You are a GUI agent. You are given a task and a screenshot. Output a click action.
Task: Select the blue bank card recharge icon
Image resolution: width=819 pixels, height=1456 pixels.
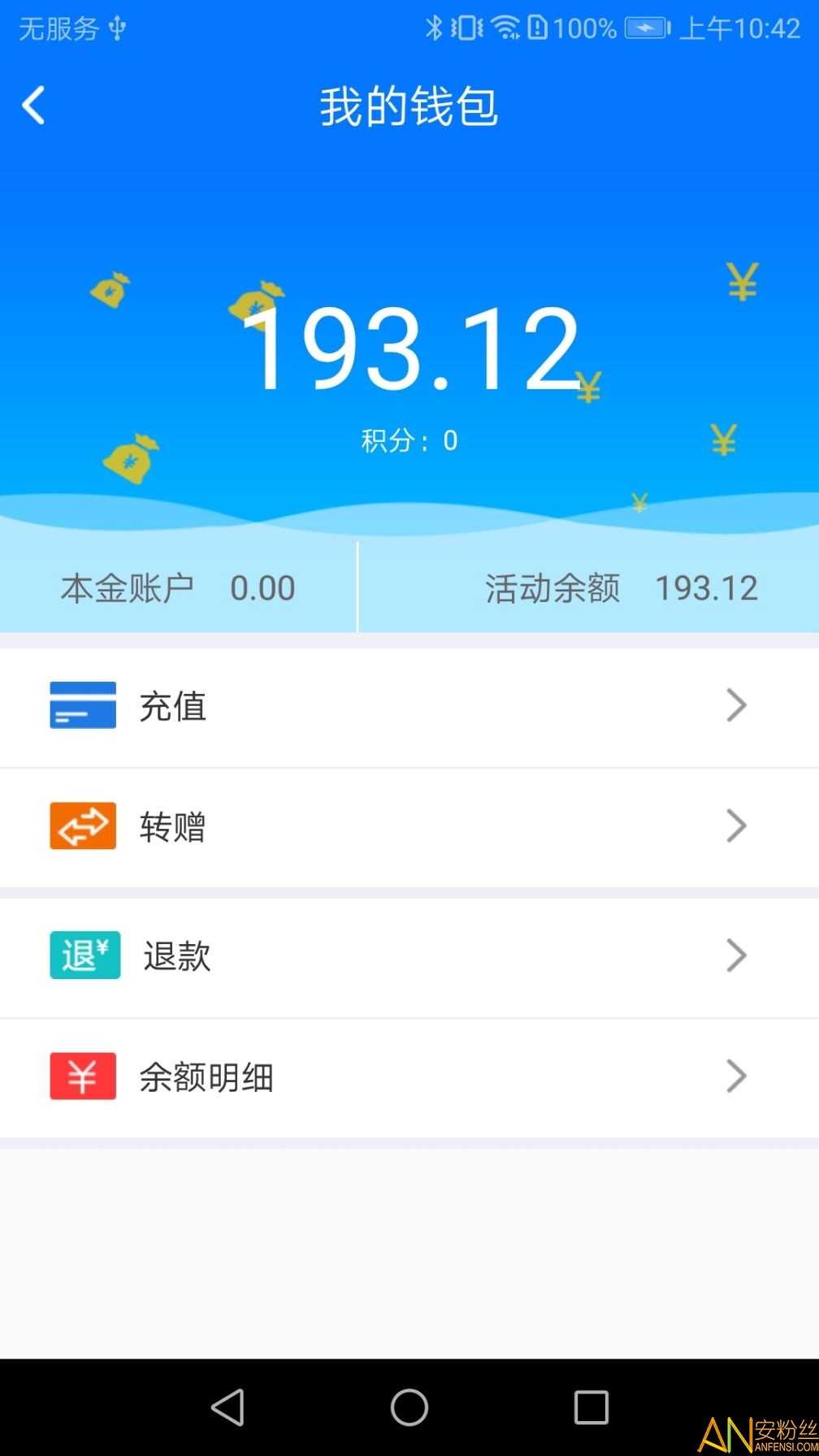(x=82, y=705)
